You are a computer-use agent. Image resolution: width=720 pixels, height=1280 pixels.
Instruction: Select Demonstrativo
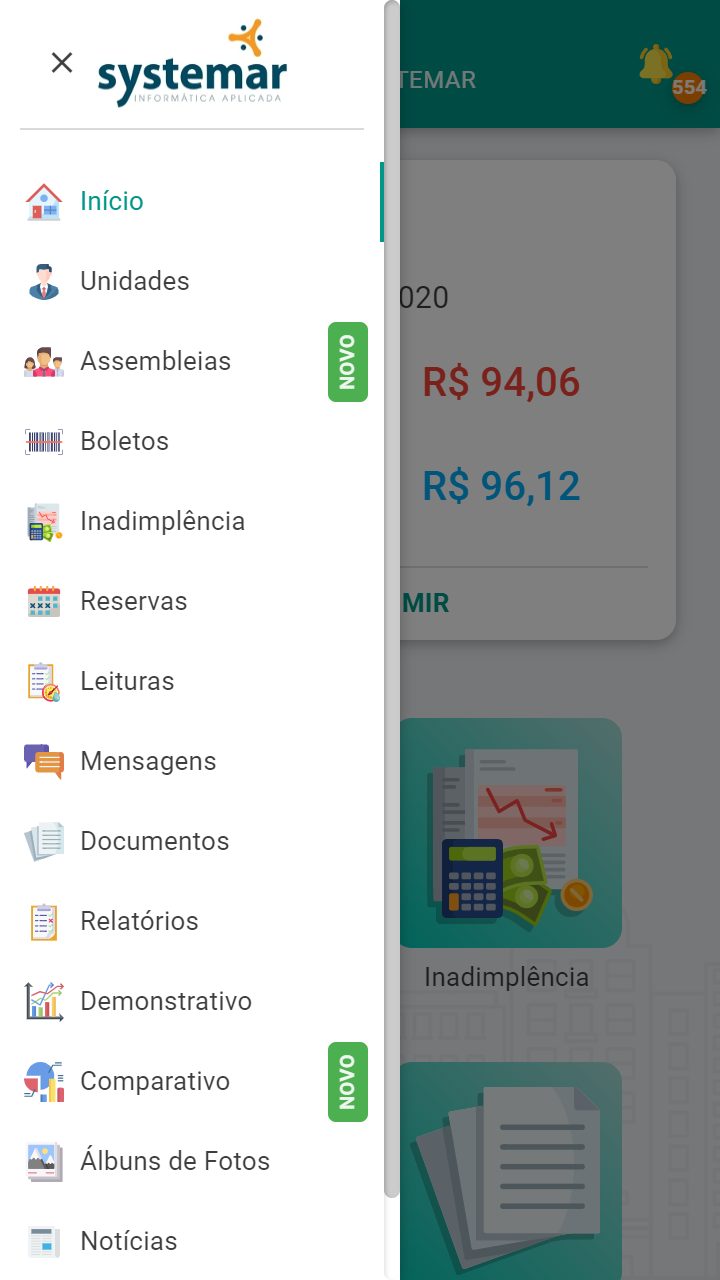tap(192, 1001)
